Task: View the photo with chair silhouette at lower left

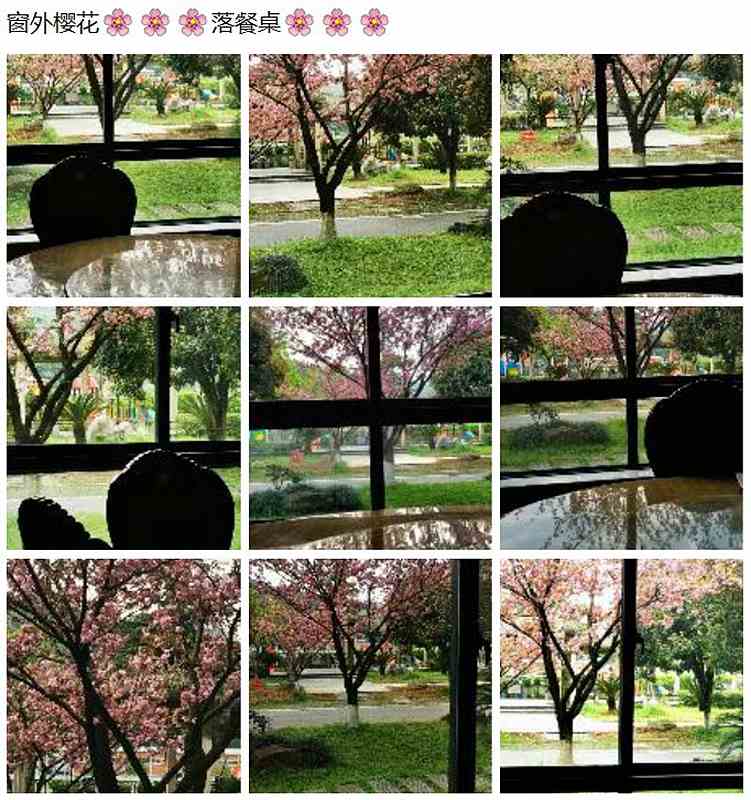Action: tap(621, 175)
